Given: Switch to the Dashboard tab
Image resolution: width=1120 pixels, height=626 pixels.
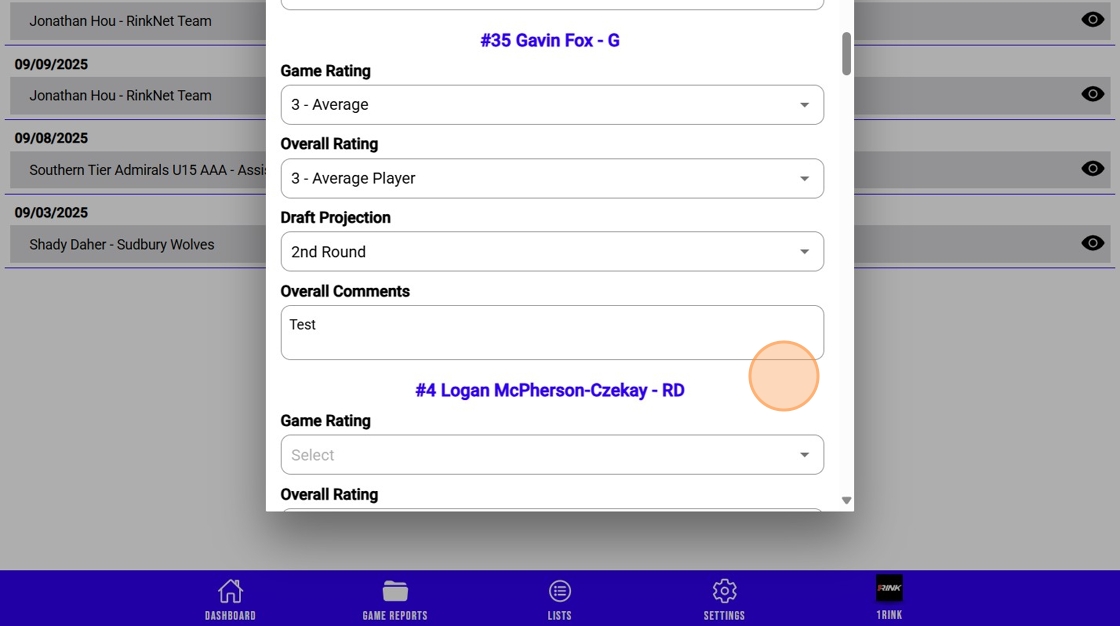Looking at the screenshot, I should pos(230,600).
